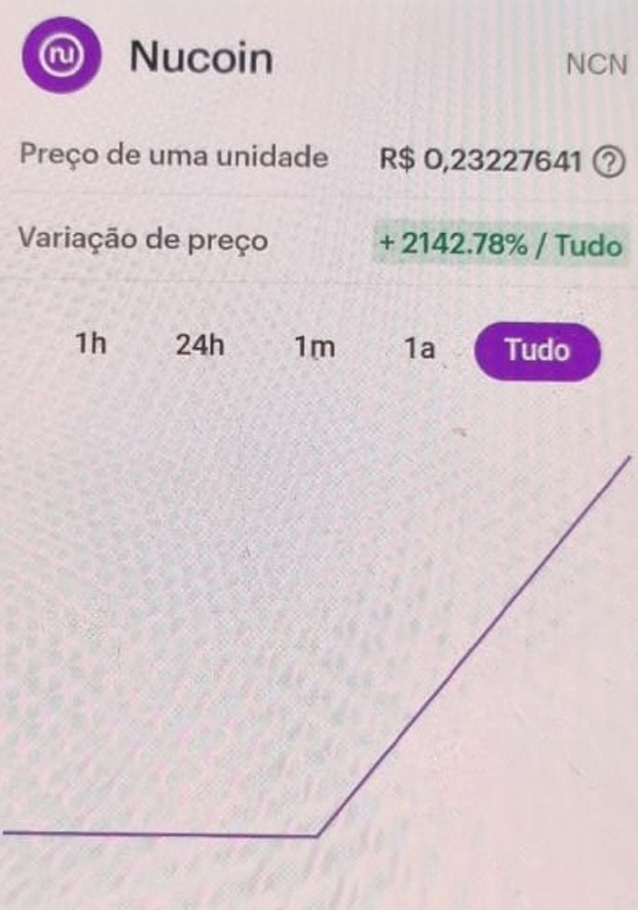Show the 1m chart period

(x=314, y=348)
